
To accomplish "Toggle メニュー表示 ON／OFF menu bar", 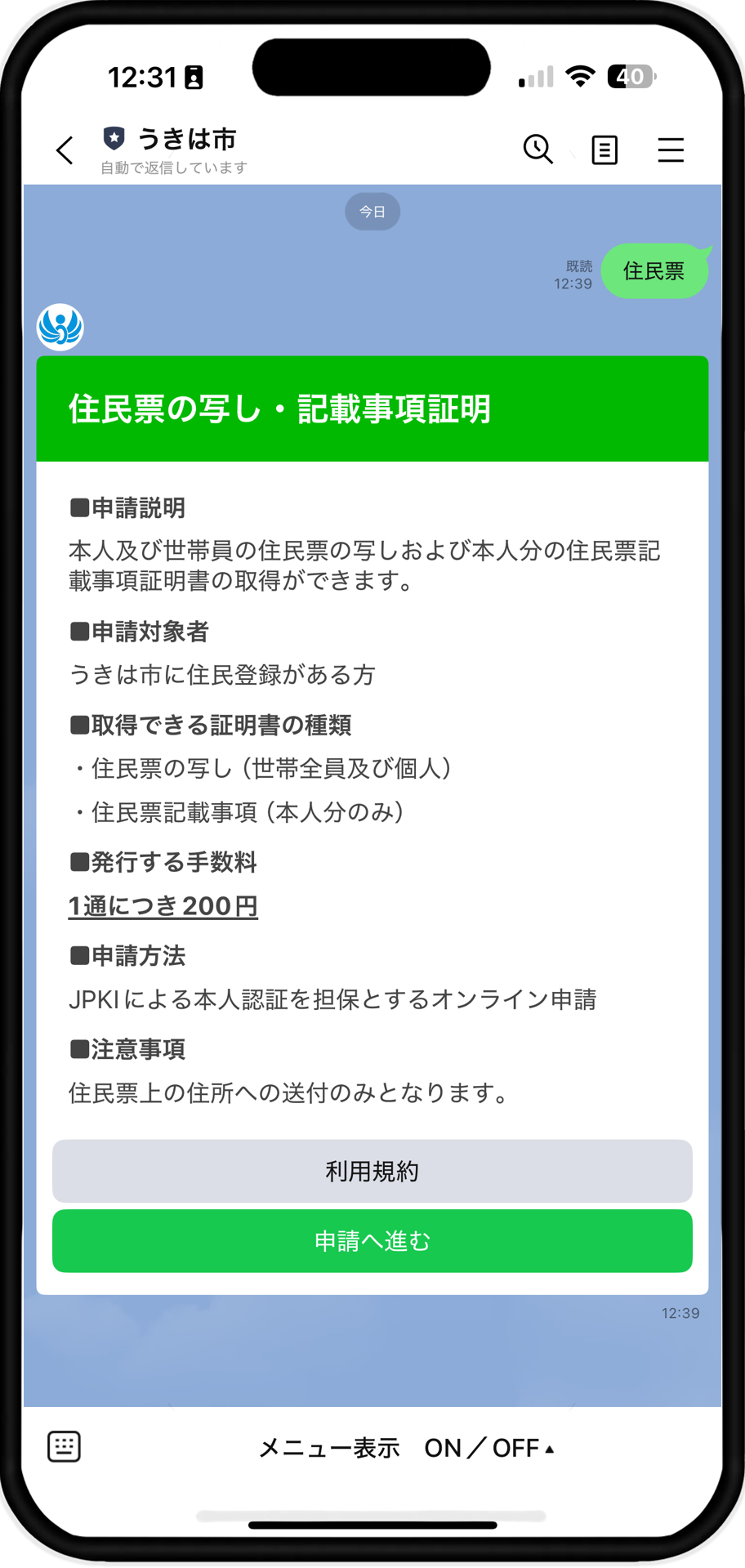I will (406, 1448).
